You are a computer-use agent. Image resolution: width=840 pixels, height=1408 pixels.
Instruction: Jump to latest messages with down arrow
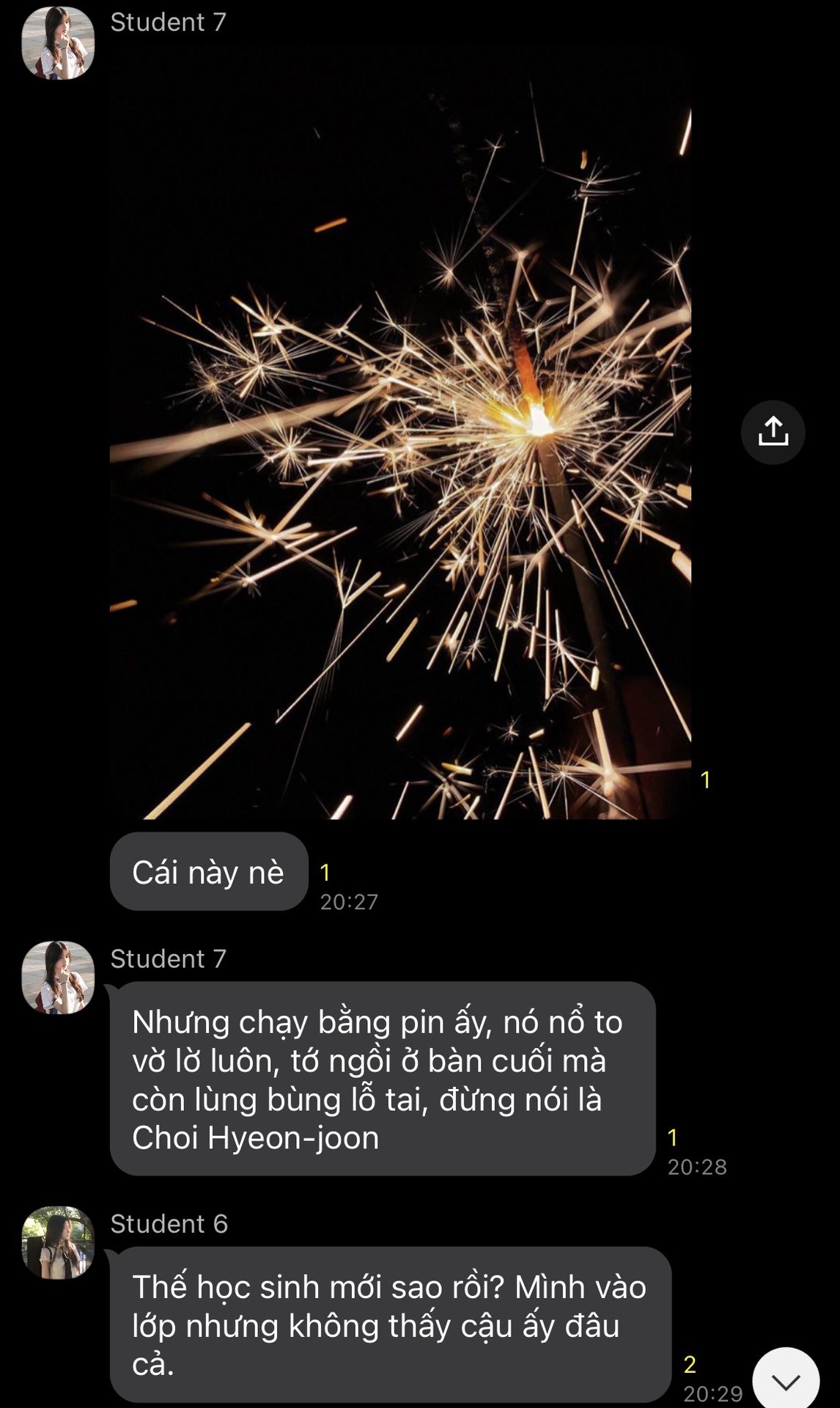786,1382
